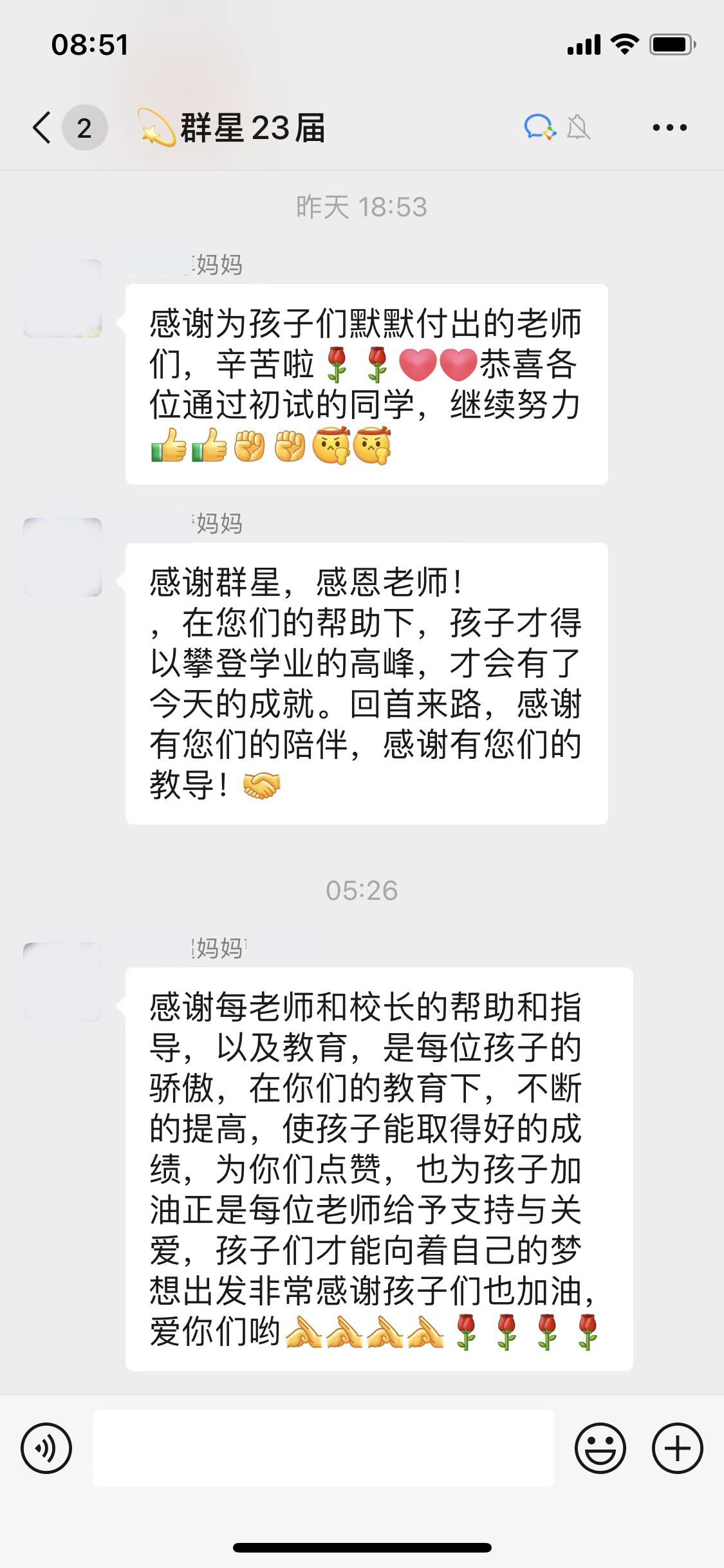Tap avatar beside the 辛苦啦 message

(x=62, y=299)
